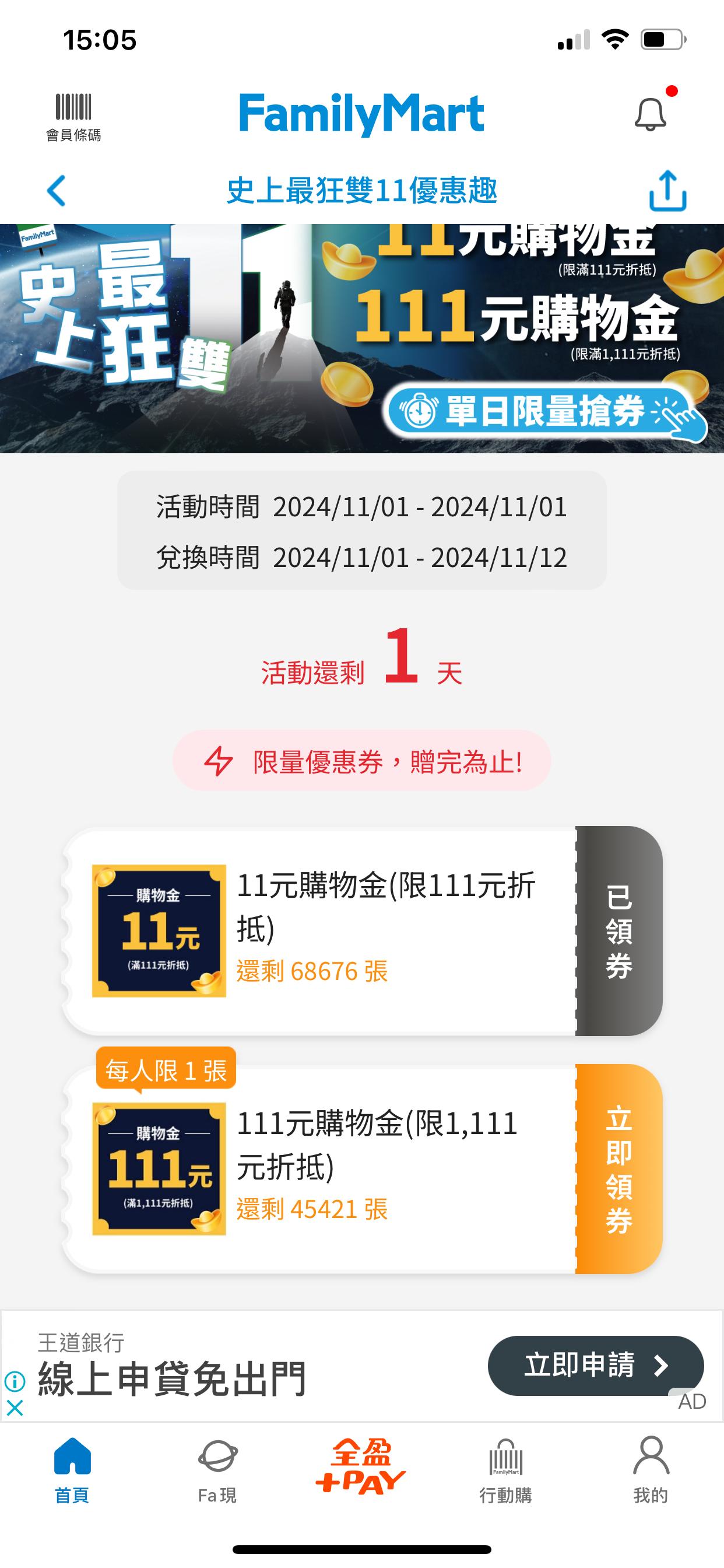Image resolution: width=724 pixels, height=1568 pixels.
Task: Open the notifications bell
Action: [651, 114]
